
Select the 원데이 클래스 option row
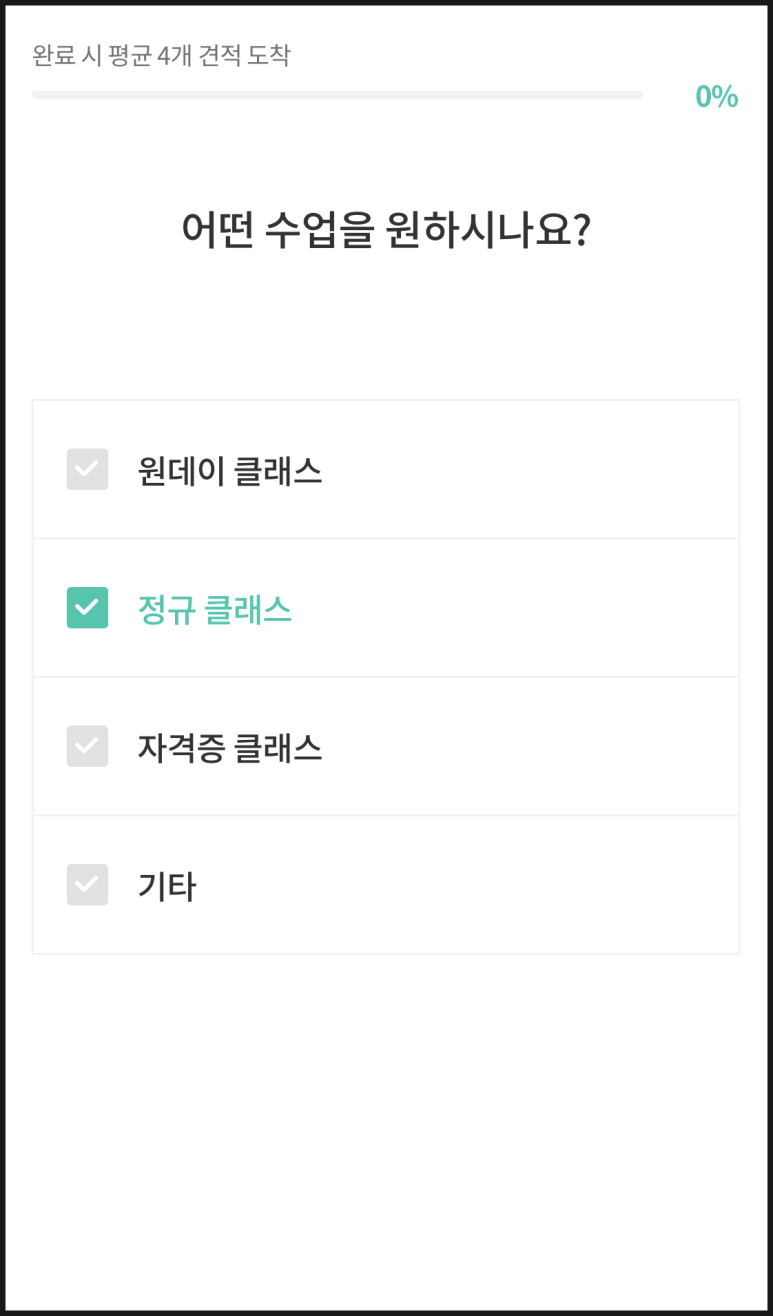pos(386,469)
